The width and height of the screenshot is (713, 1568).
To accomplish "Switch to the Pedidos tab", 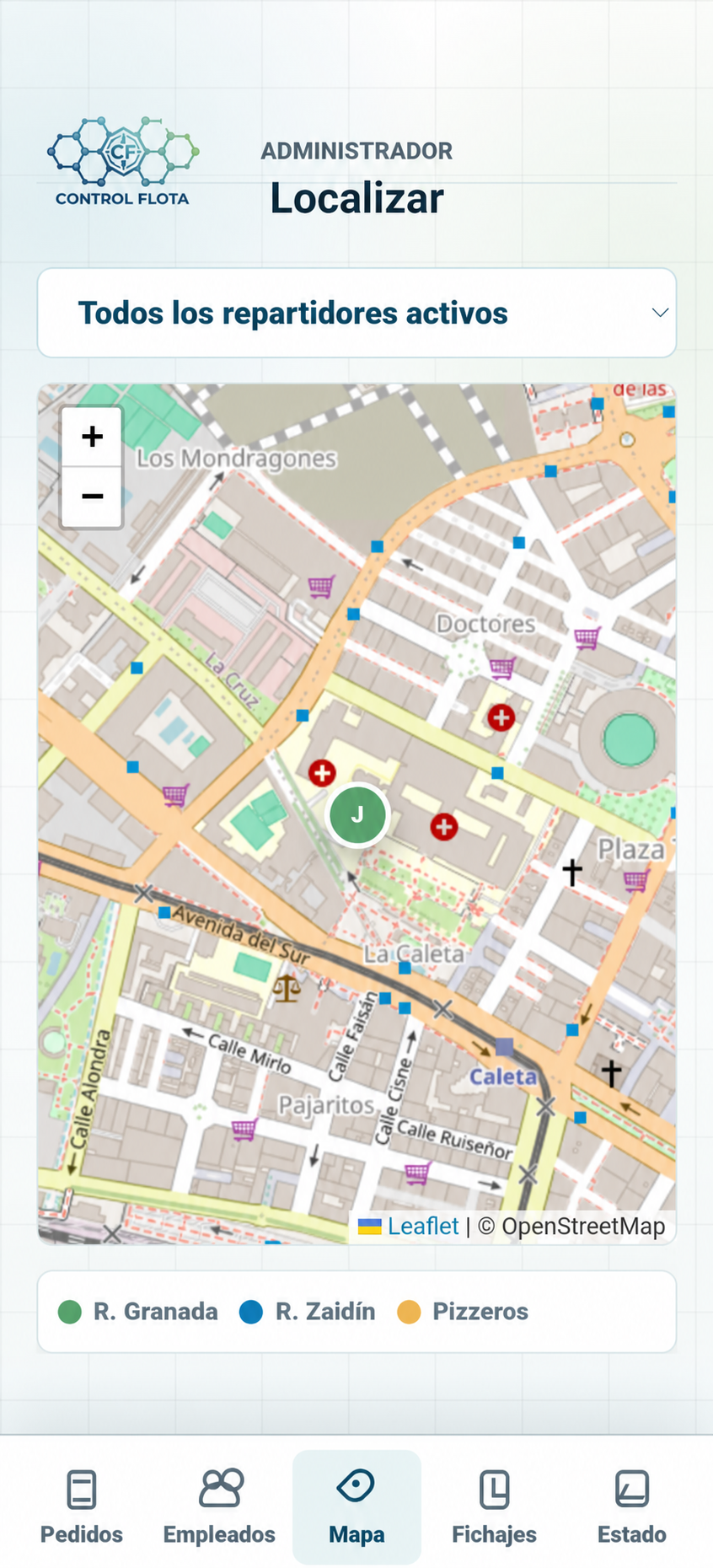I will [x=82, y=1507].
